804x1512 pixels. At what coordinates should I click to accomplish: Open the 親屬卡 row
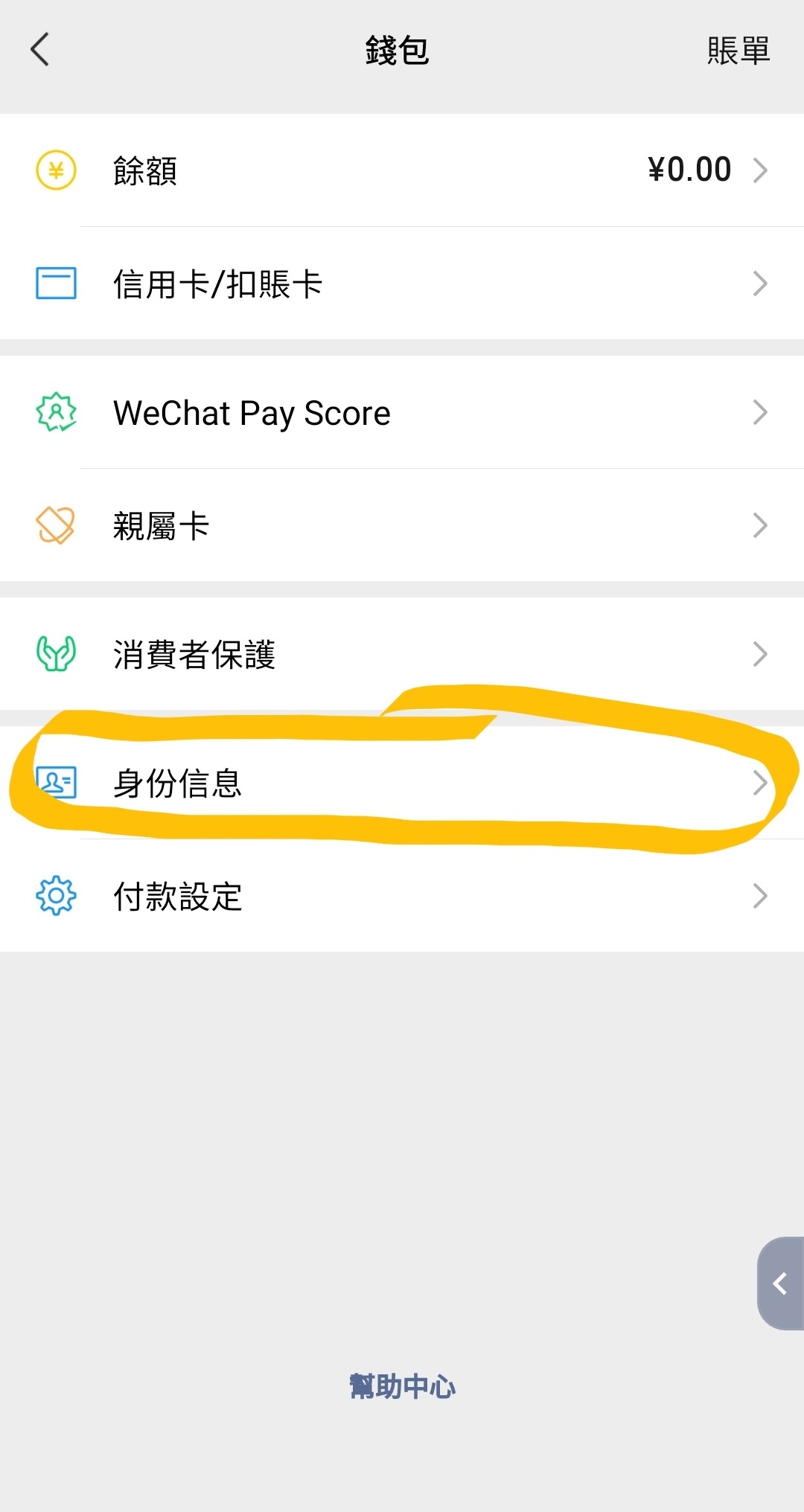pyautogui.click(x=402, y=525)
